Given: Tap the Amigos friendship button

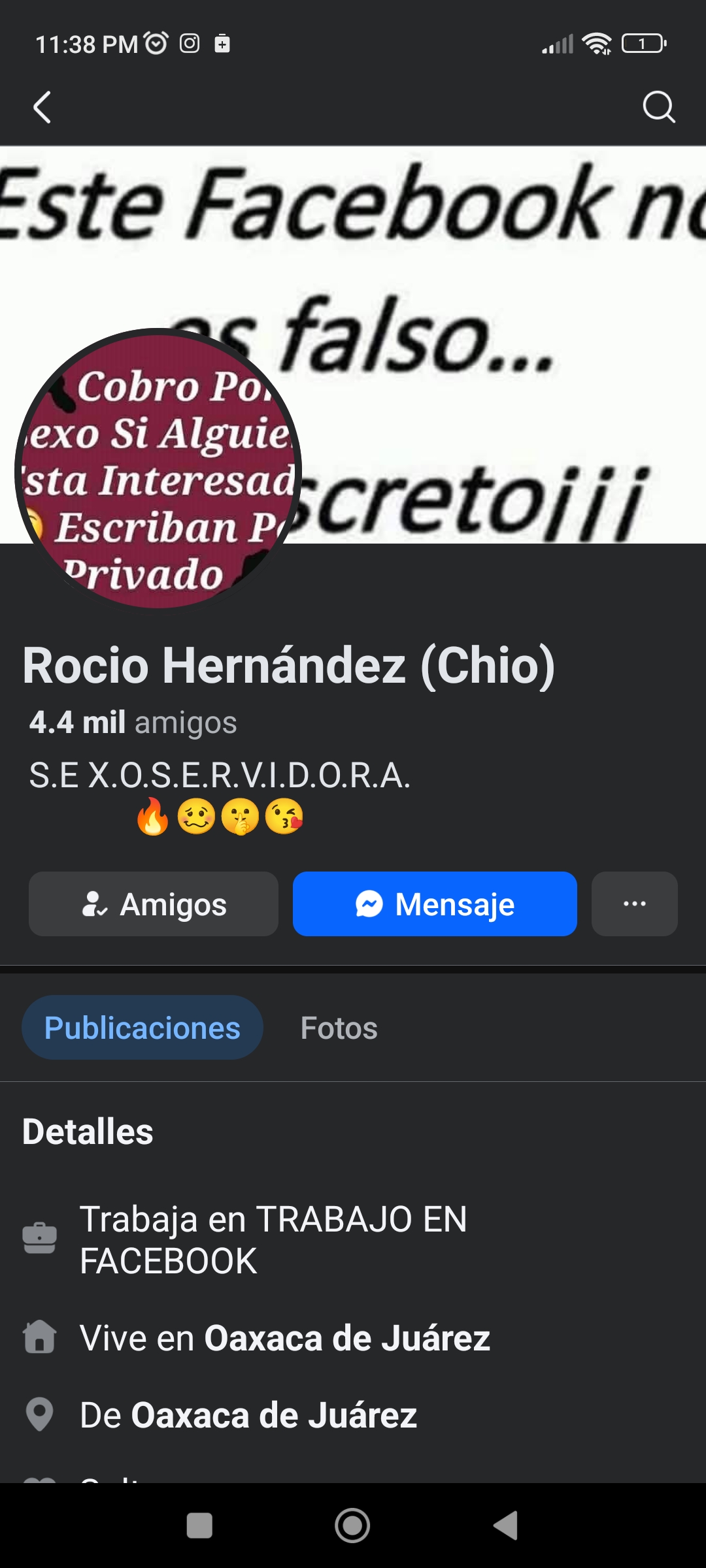Looking at the screenshot, I should tap(154, 904).
